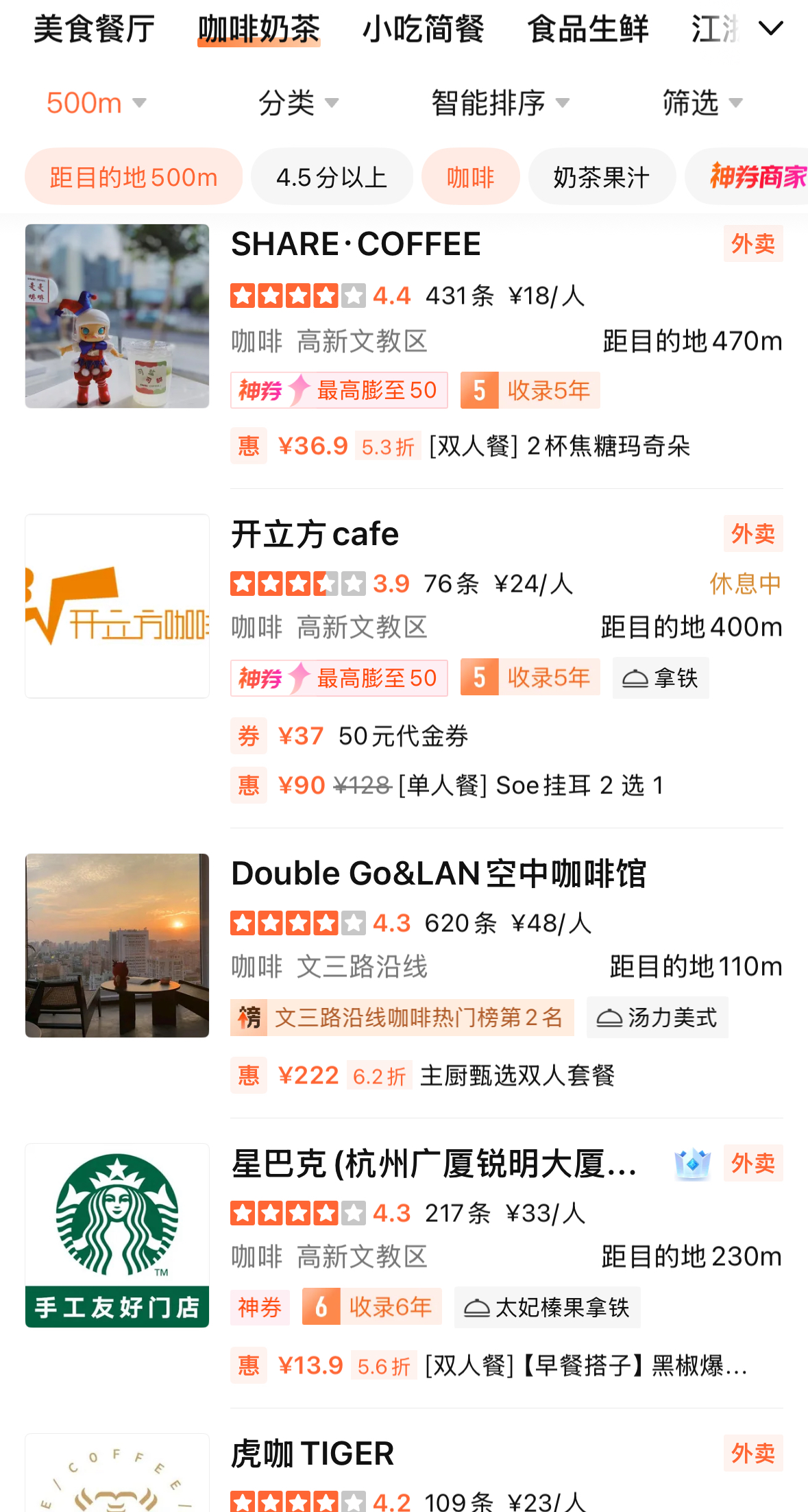Image resolution: width=808 pixels, height=1512 pixels.
Task: Switch to the 小吃简餐 tab
Action: pos(423,29)
